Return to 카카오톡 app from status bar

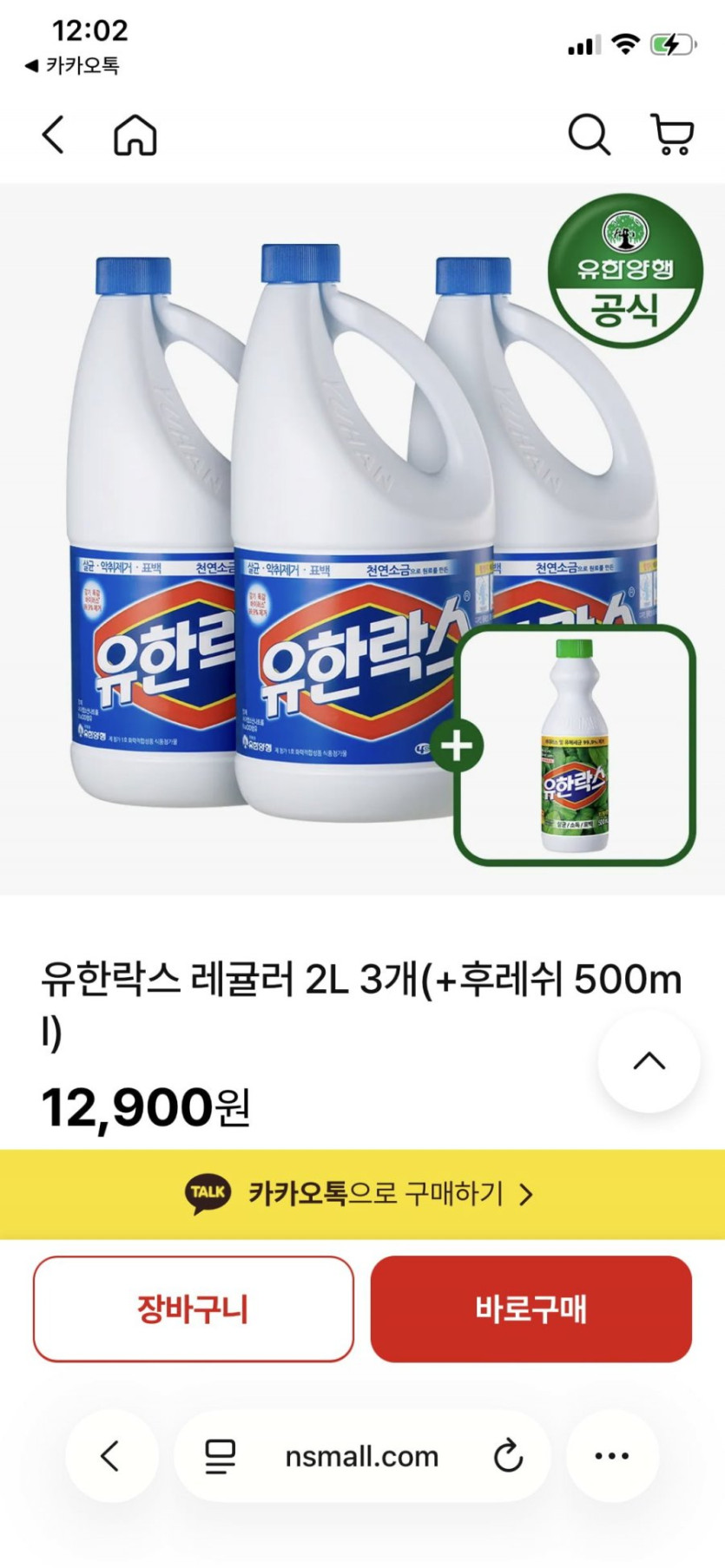tap(73, 65)
